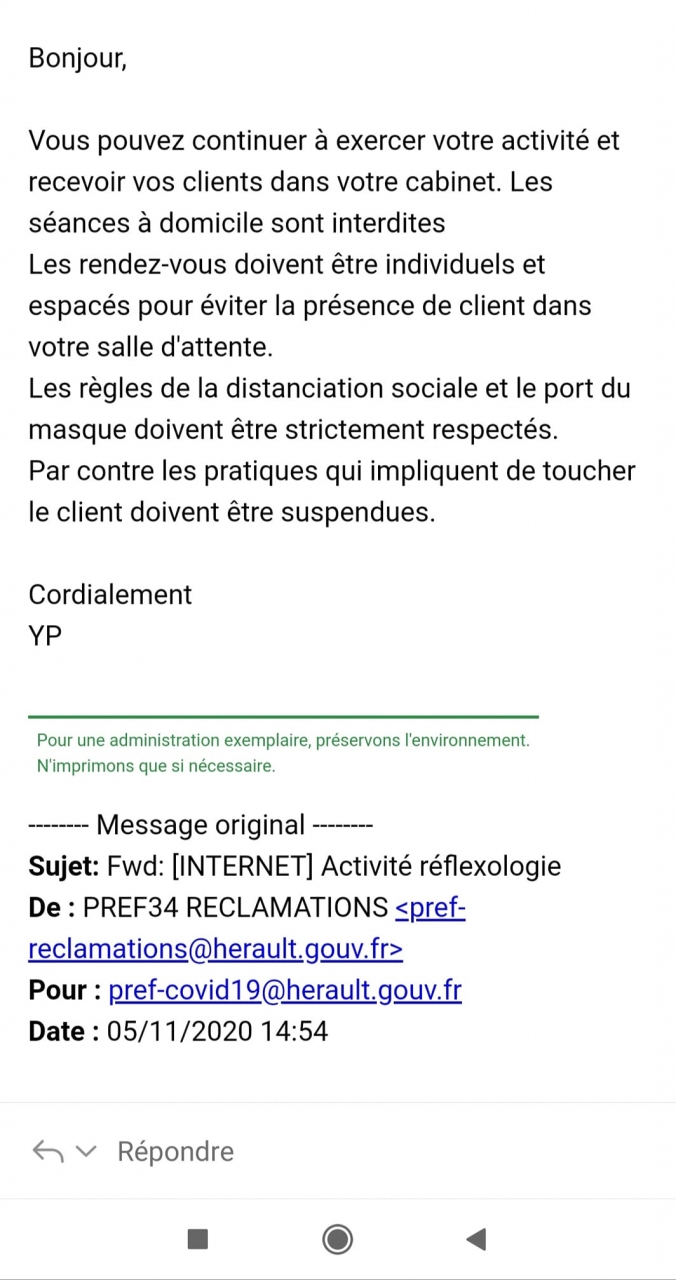The width and height of the screenshot is (676, 1280).
Task: Expand the reply options dropdown arrow
Action: (86, 1151)
